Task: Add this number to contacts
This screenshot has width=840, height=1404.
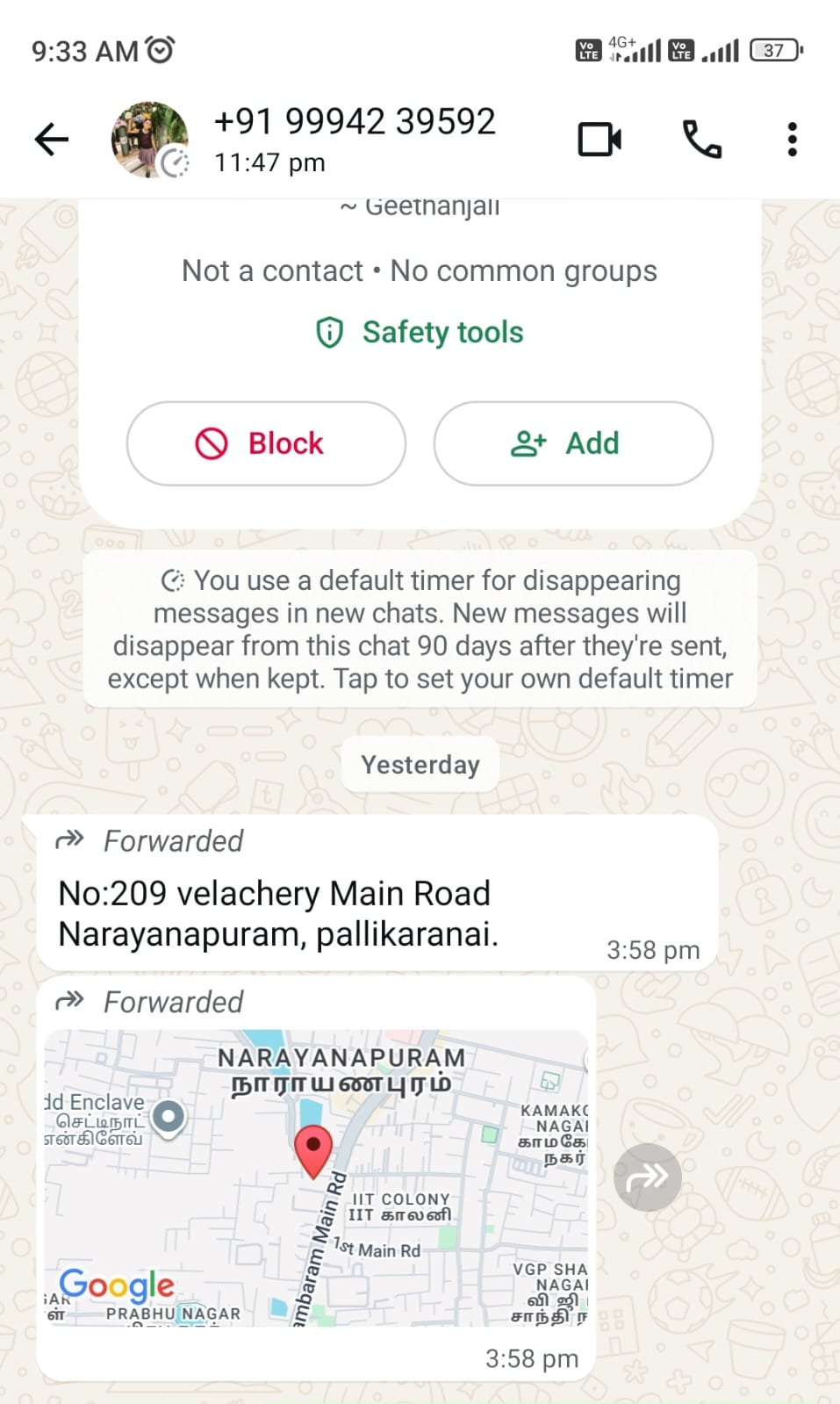Action: [572, 443]
